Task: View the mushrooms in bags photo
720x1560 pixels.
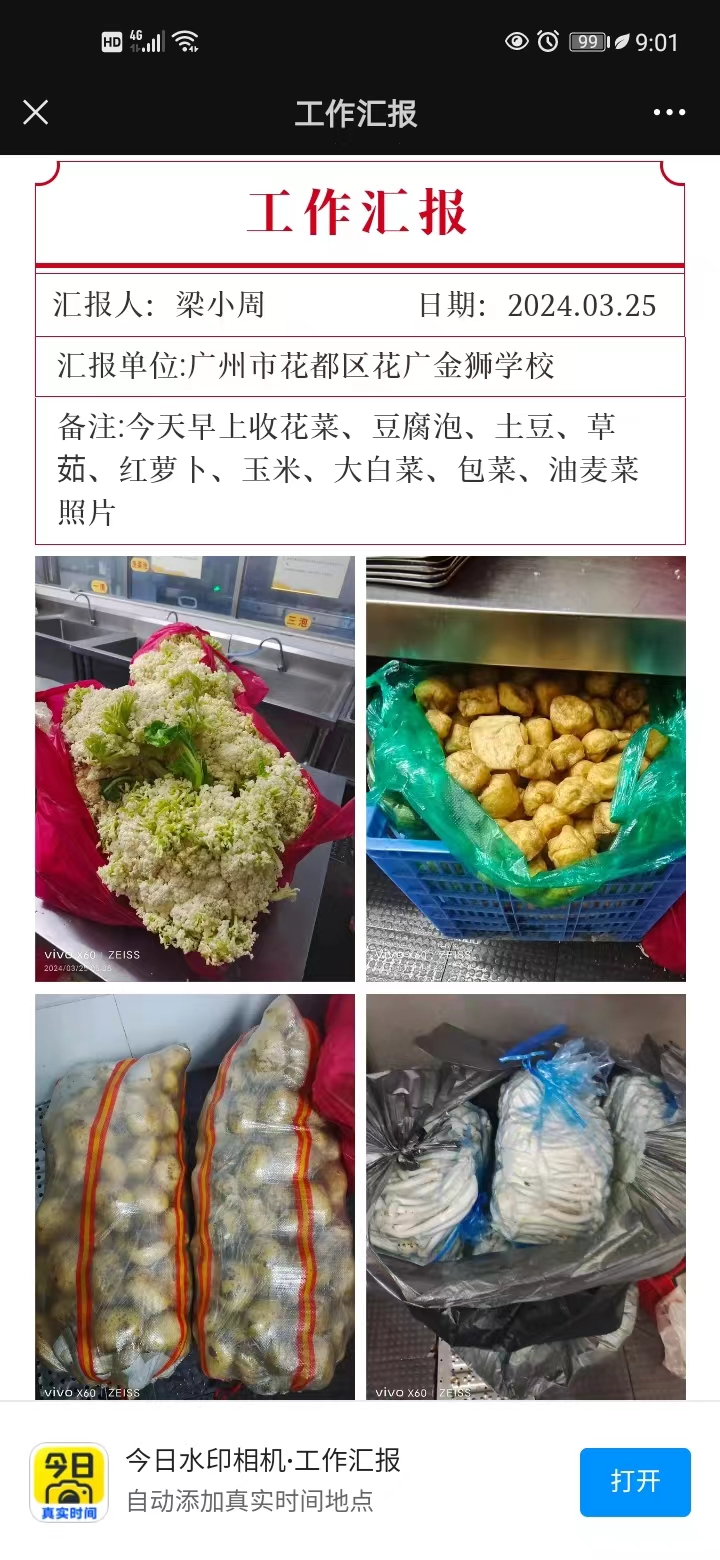Action: (526, 1196)
